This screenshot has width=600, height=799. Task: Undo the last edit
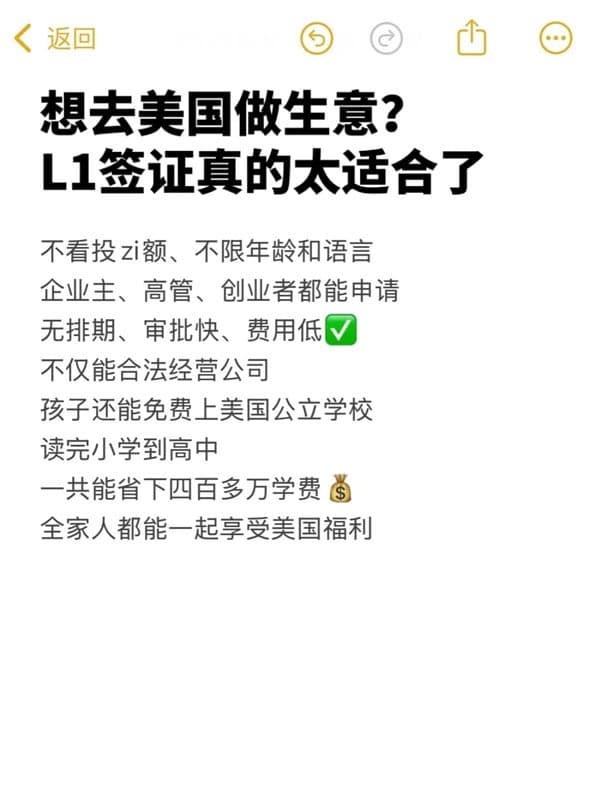[316, 39]
